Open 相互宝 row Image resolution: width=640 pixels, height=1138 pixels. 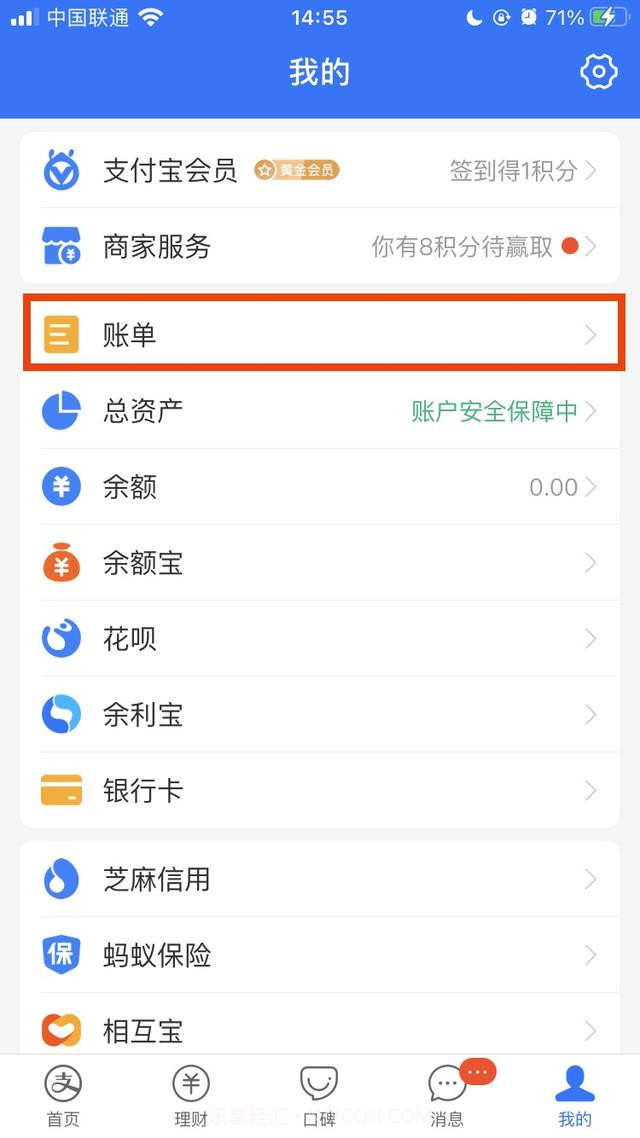tap(320, 1029)
